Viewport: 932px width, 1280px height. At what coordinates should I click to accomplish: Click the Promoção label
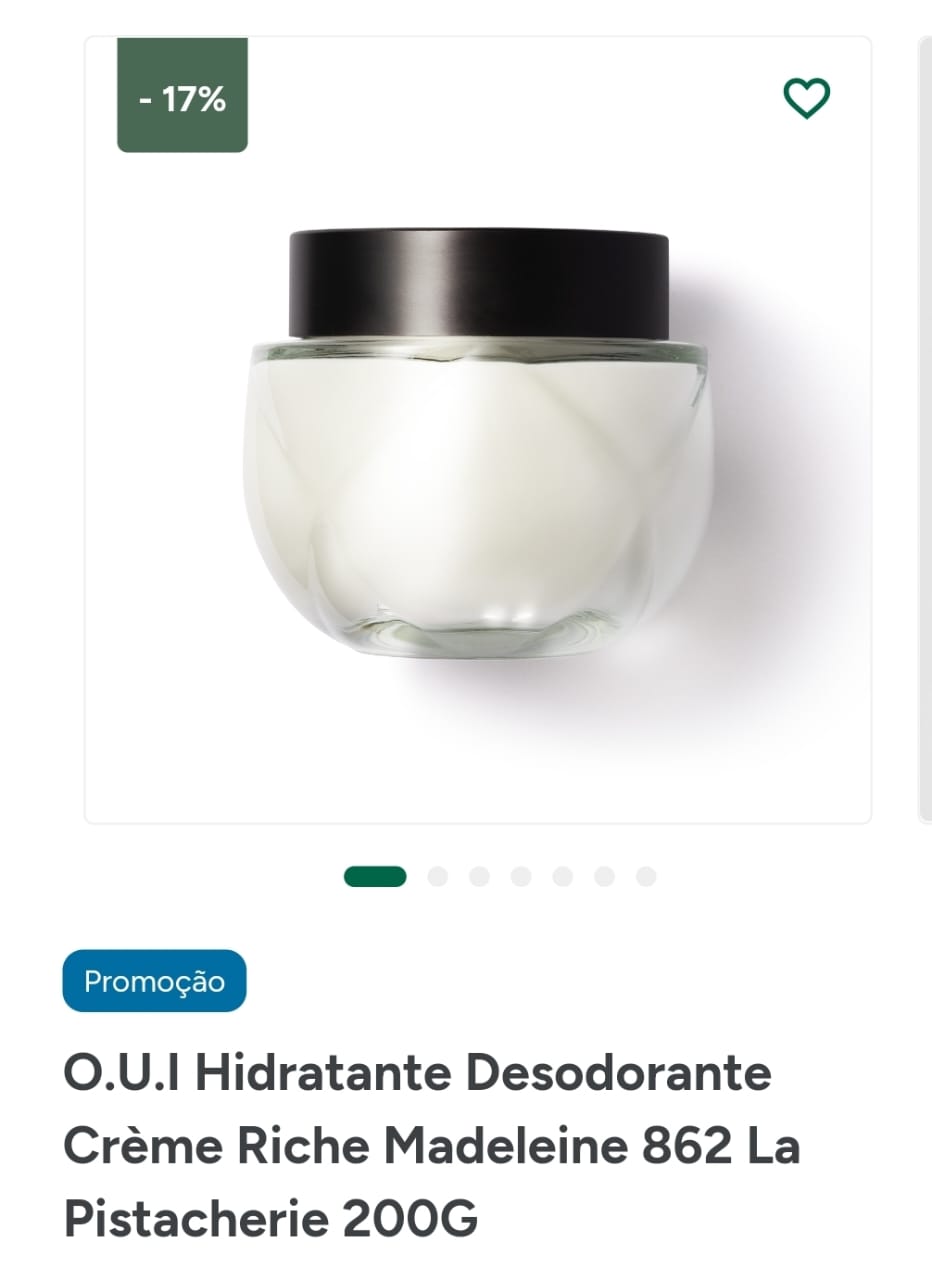pos(154,981)
